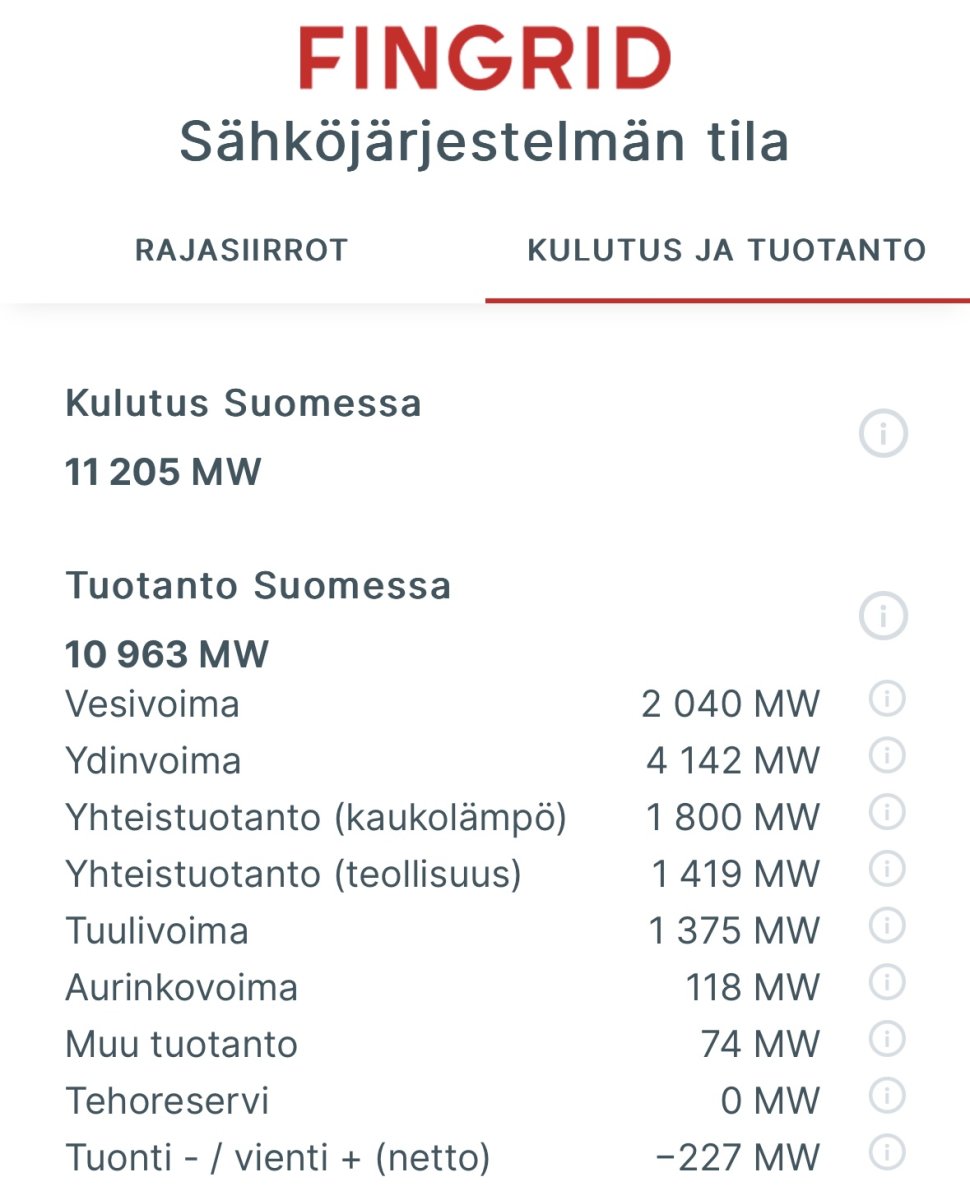Open info for Tuonti / vienti (netto)
The height and width of the screenshot is (1200, 970).
[887, 1153]
